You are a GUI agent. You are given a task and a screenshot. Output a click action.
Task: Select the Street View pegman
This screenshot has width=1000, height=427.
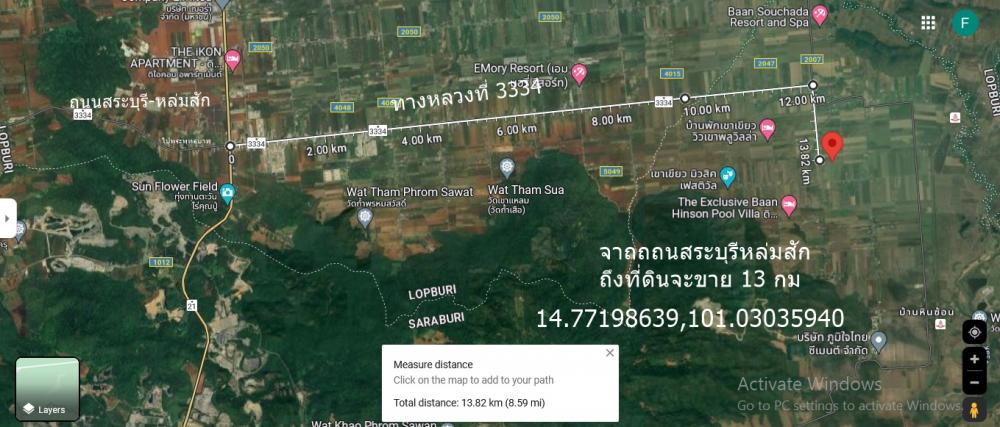coord(975,408)
